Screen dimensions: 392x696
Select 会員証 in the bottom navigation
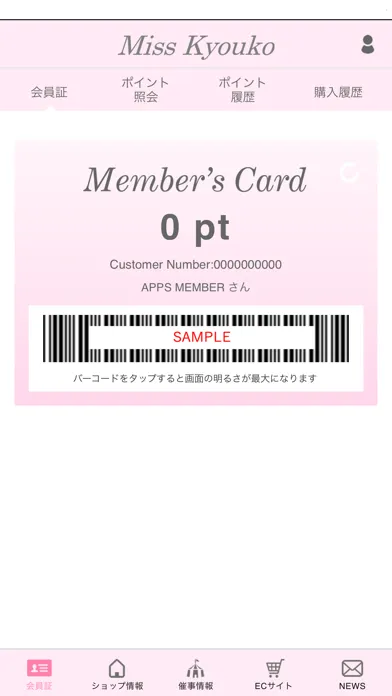39,674
